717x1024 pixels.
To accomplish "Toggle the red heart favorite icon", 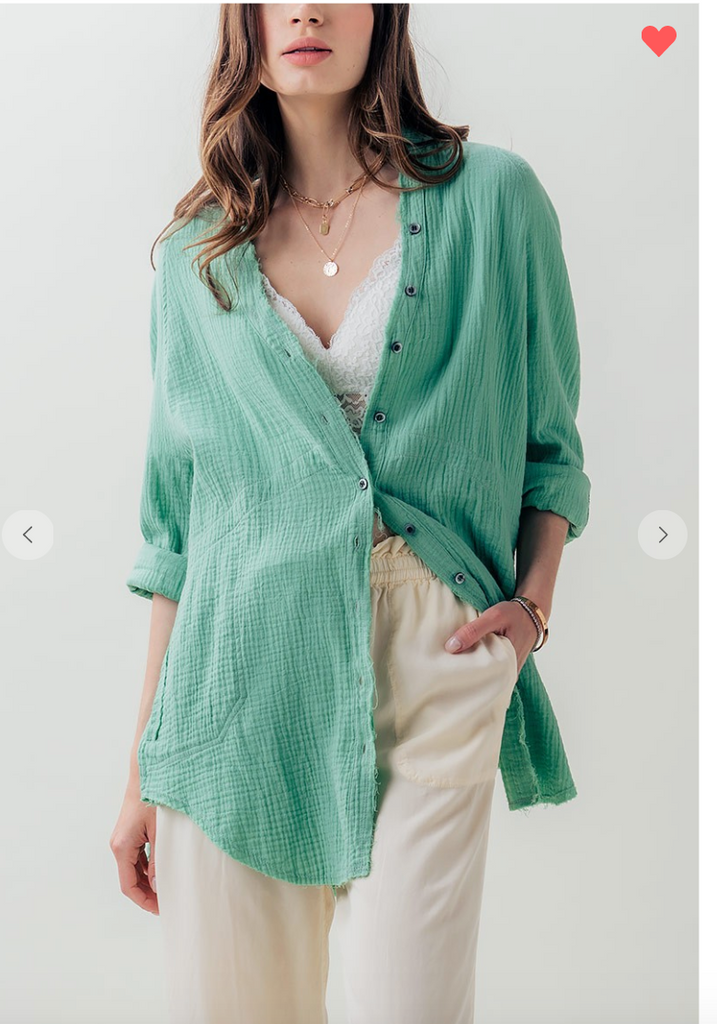I will click(658, 40).
